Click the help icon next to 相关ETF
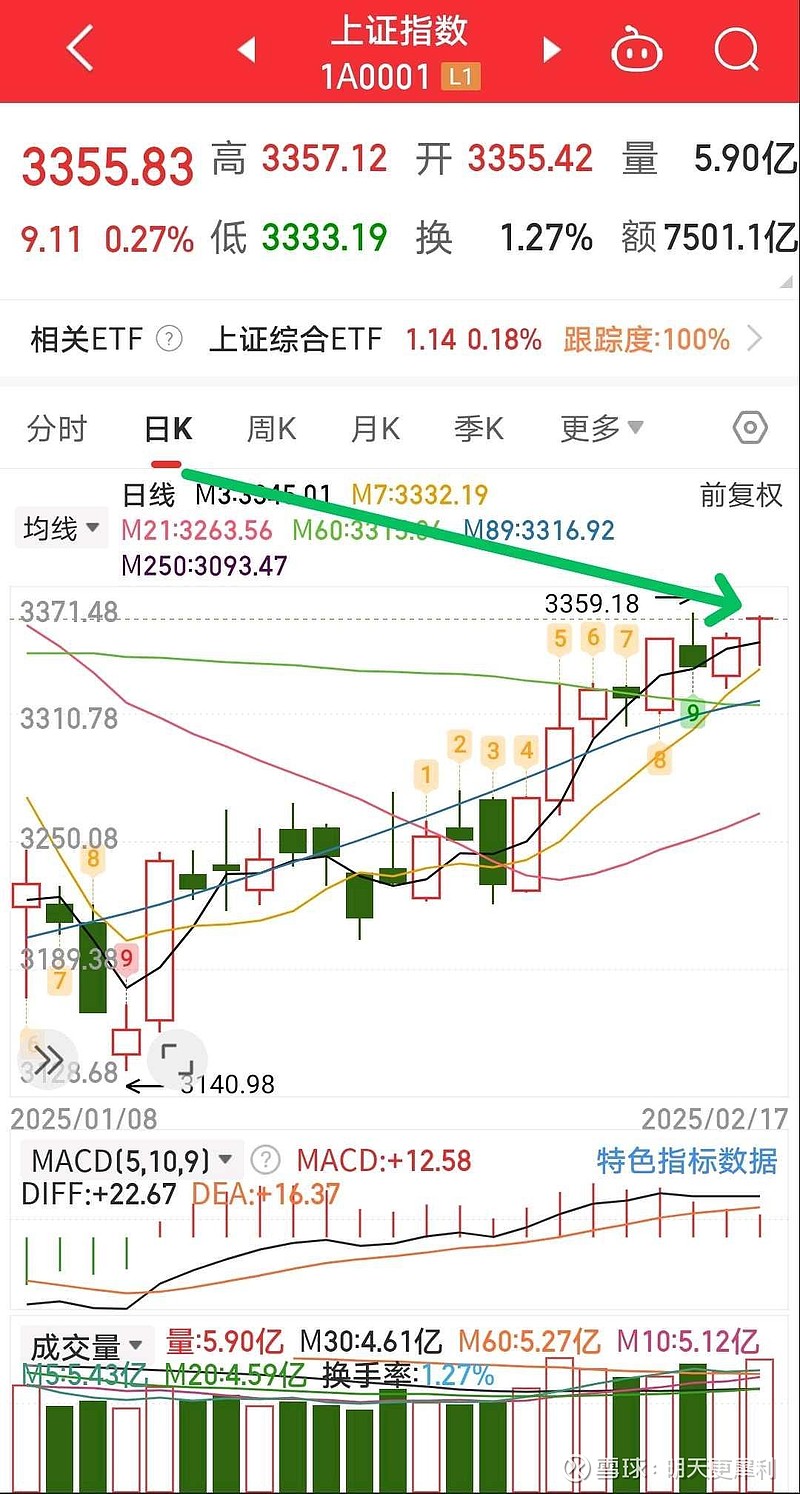Screen dimensions: 800x1494 (169, 339)
